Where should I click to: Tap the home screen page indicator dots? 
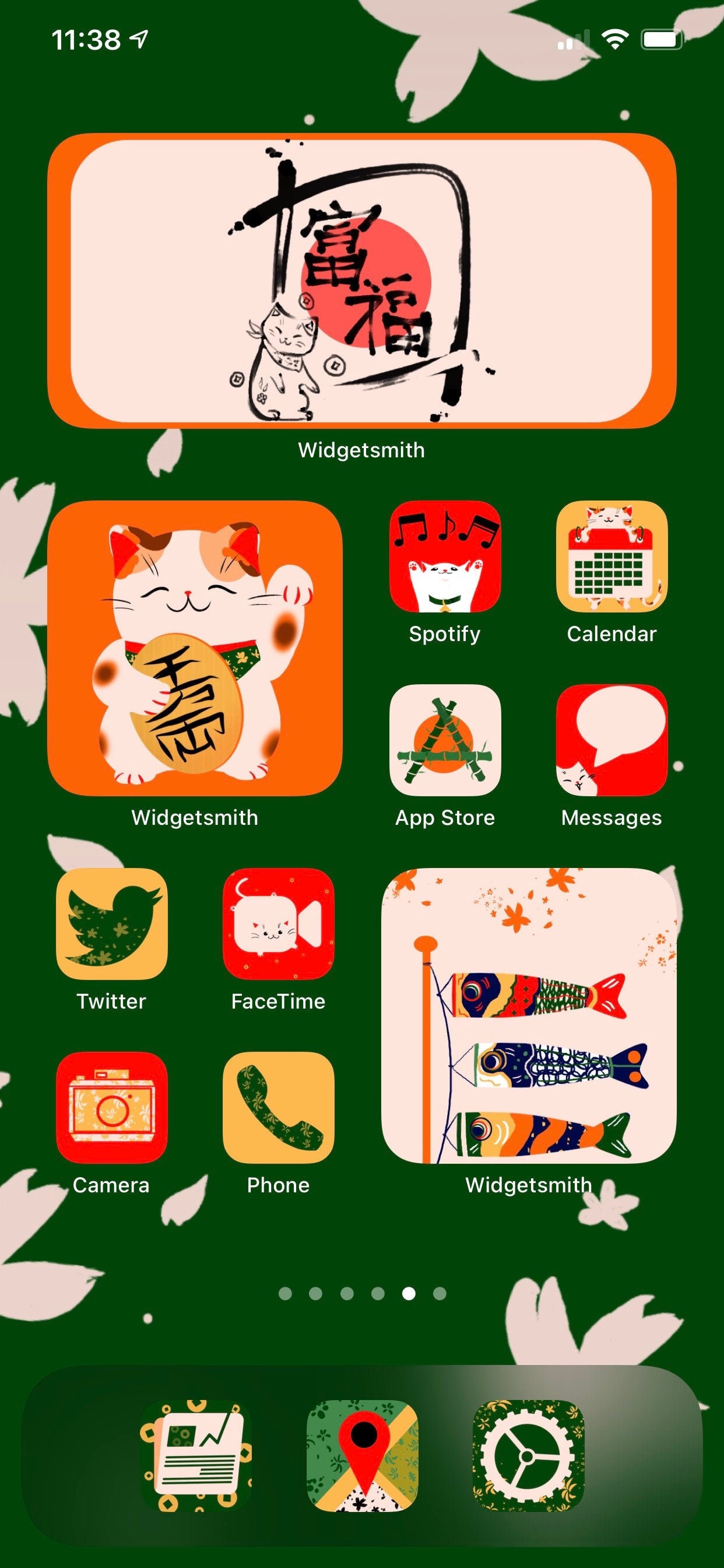(362, 1293)
